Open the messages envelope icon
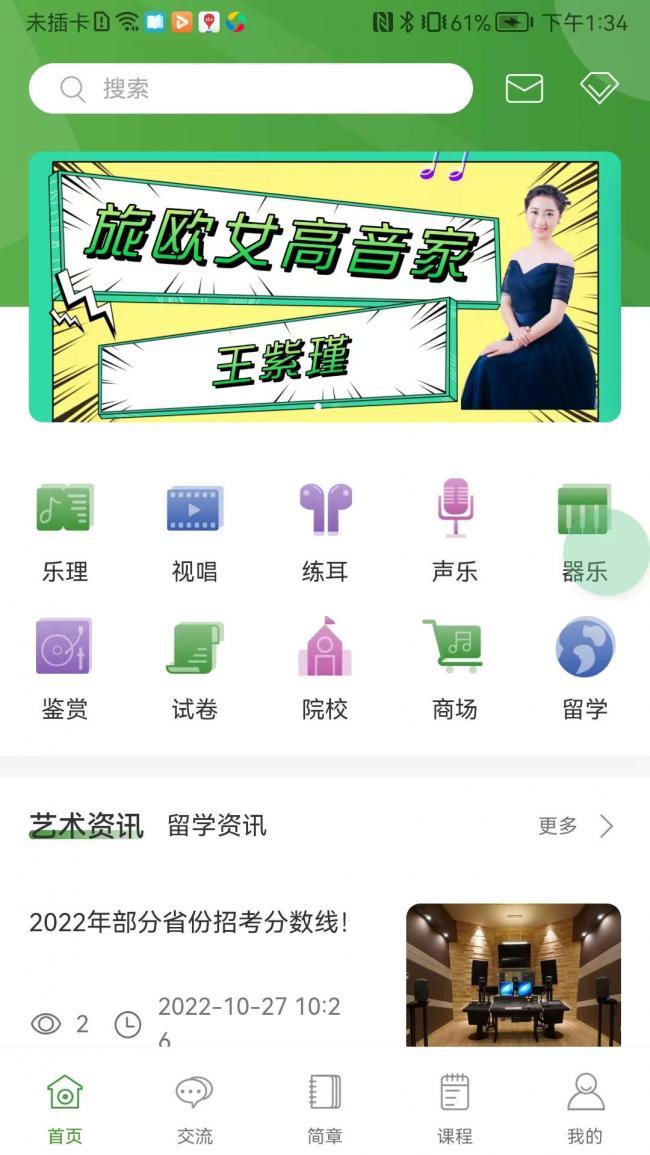This screenshot has width=650, height=1155. pyautogui.click(x=524, y=89)
